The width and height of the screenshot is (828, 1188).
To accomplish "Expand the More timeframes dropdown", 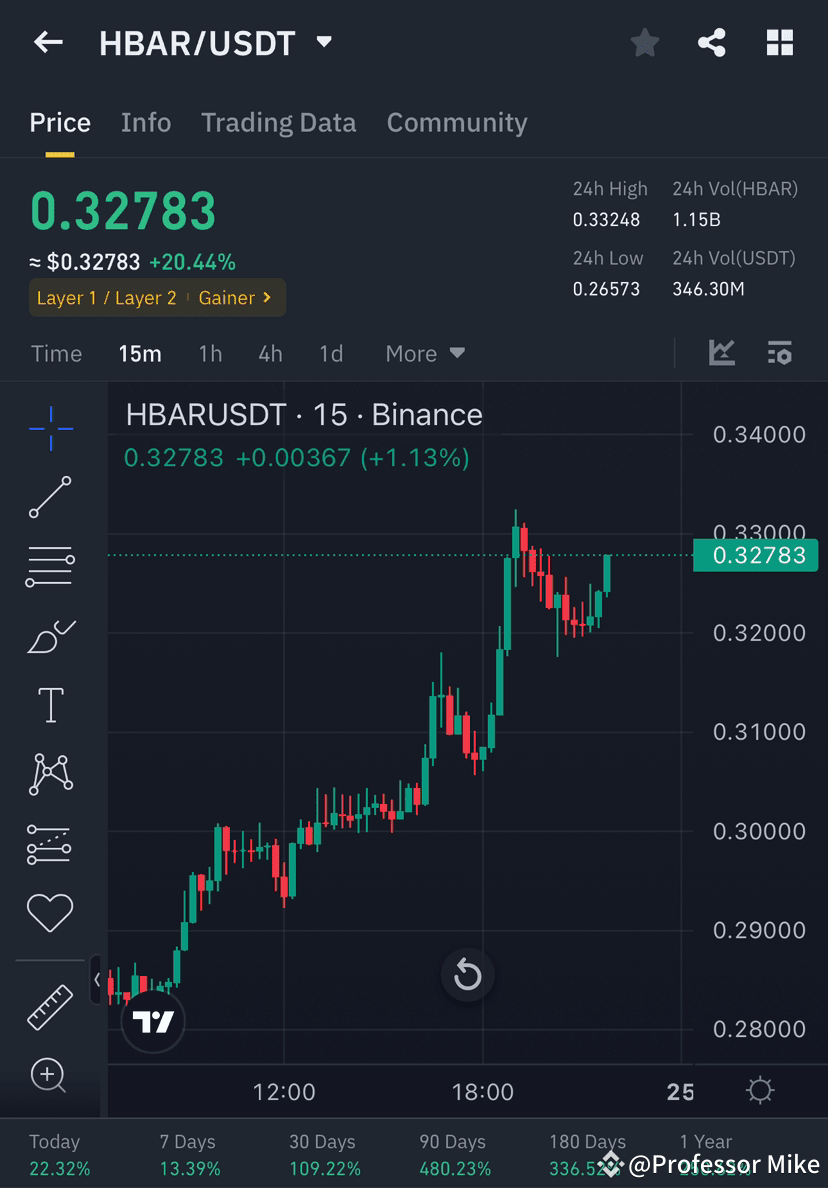I will (x=424, y=353).
